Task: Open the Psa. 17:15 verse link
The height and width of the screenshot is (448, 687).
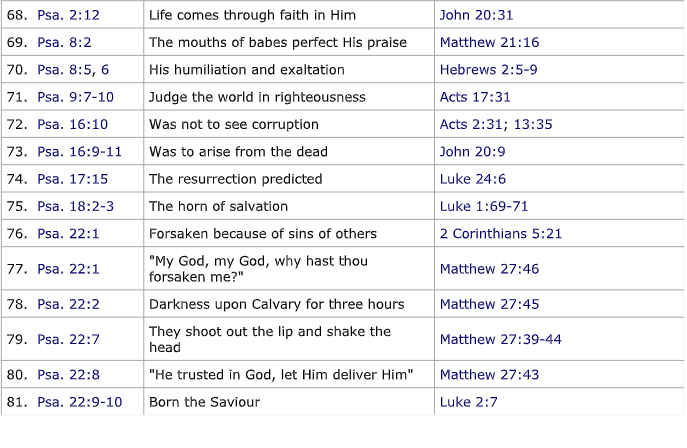Action: click(72, 179)
